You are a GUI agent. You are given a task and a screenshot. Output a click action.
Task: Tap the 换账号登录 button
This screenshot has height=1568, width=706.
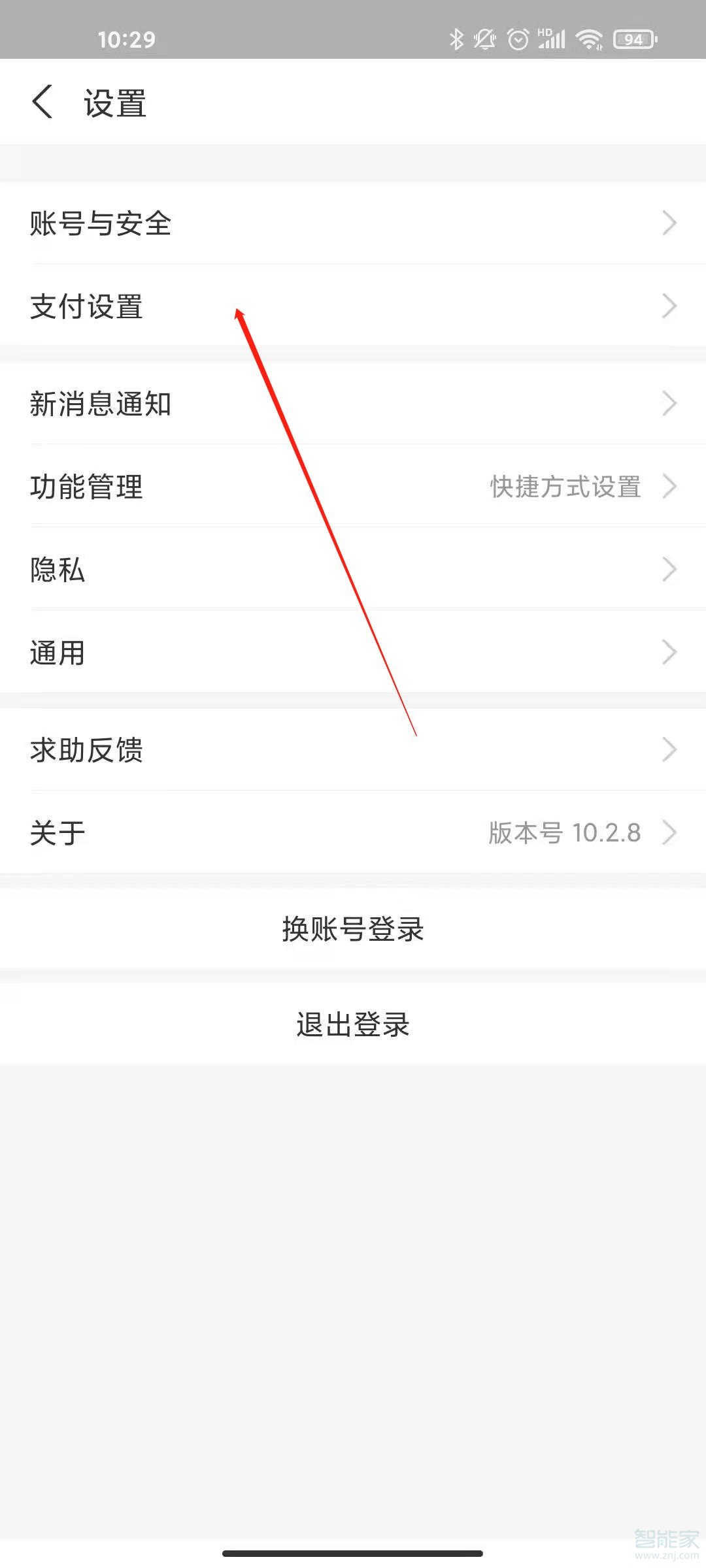353,930
